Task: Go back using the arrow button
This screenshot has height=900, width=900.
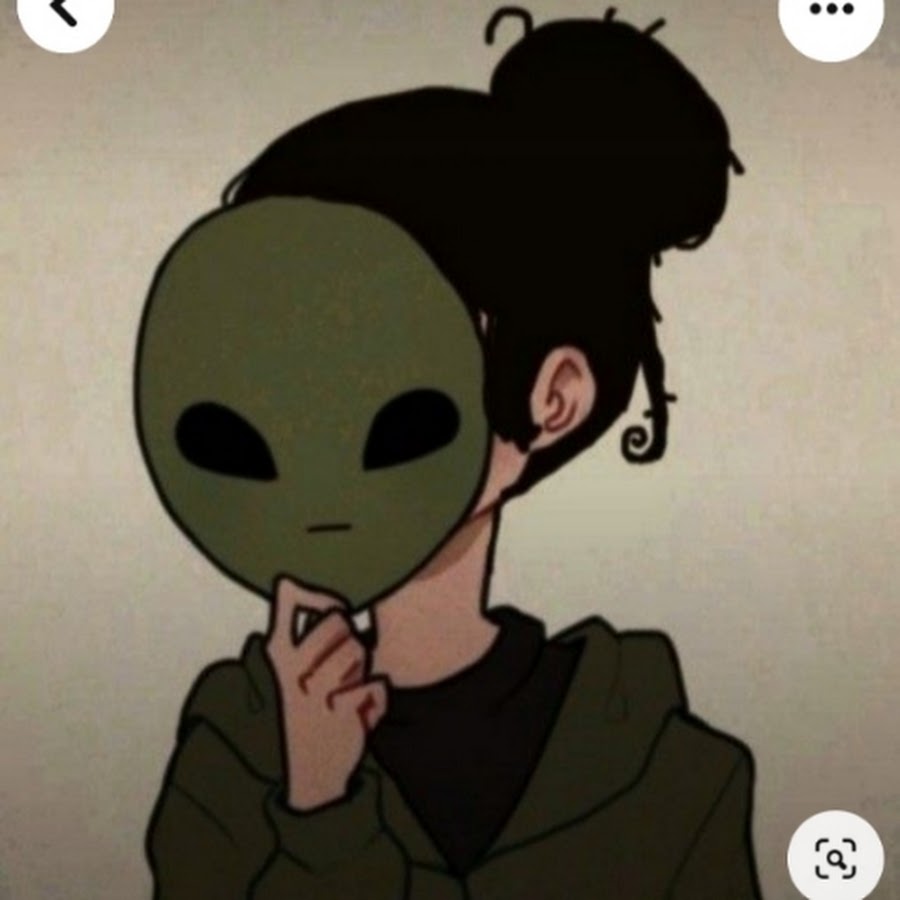Action: (64, 12)
